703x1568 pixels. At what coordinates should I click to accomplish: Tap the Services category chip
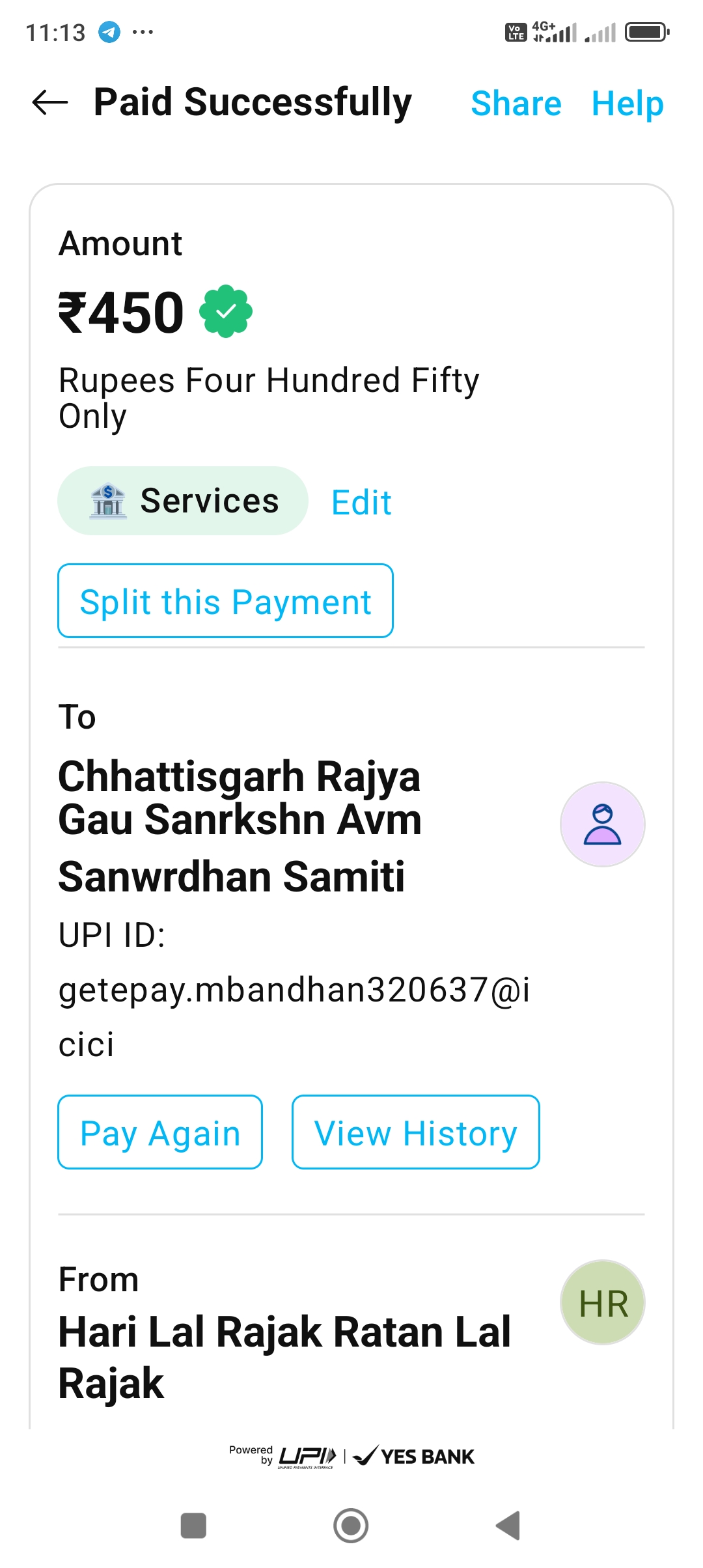183,501
